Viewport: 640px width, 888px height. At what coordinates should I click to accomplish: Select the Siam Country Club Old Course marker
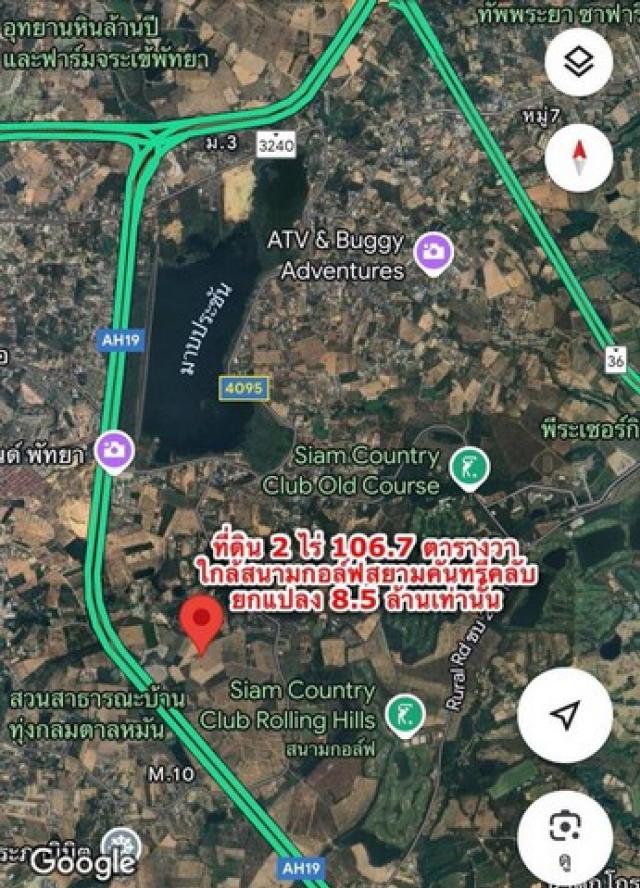[x=467, y=467]
